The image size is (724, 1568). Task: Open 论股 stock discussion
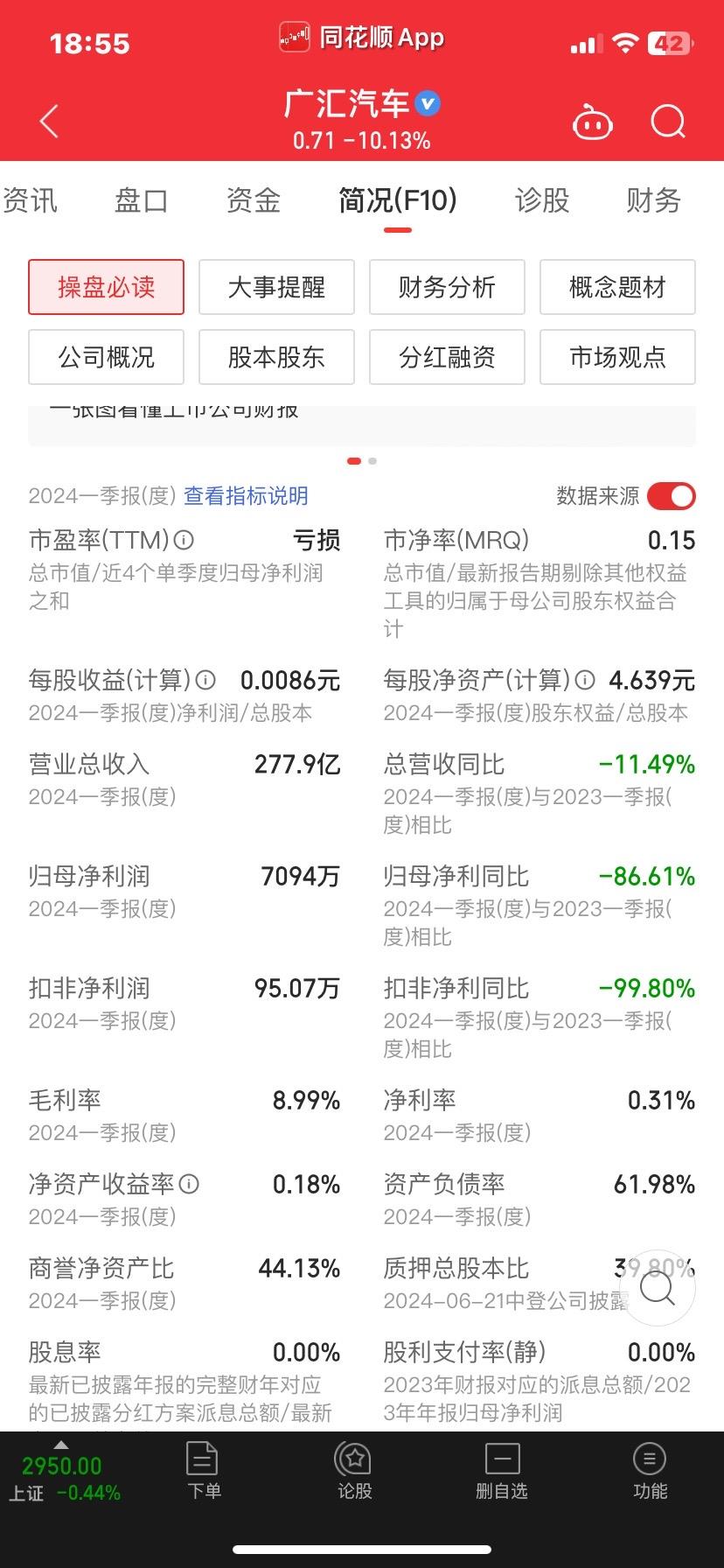(x=354, y=1472)
